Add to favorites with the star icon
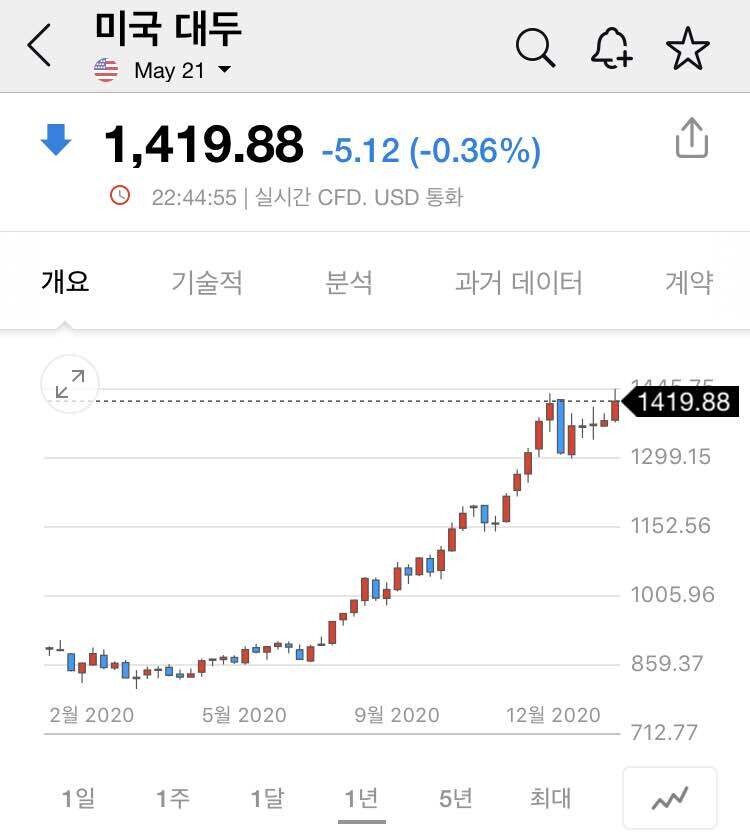750x836 pixels. pos(687,47)
